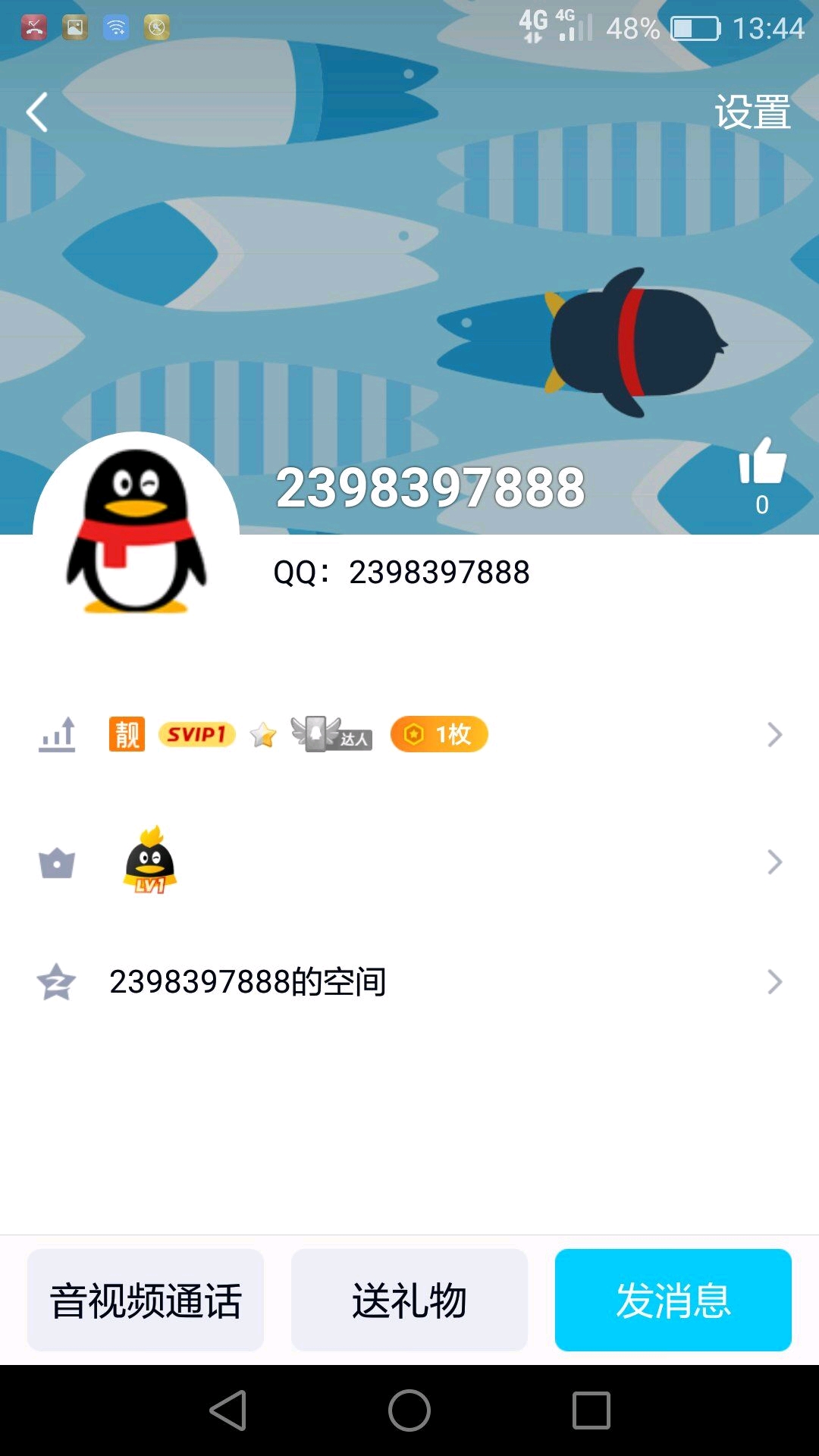
Task: Open 设置 settings
Action: pyautogui.click(x=752, y=112)
